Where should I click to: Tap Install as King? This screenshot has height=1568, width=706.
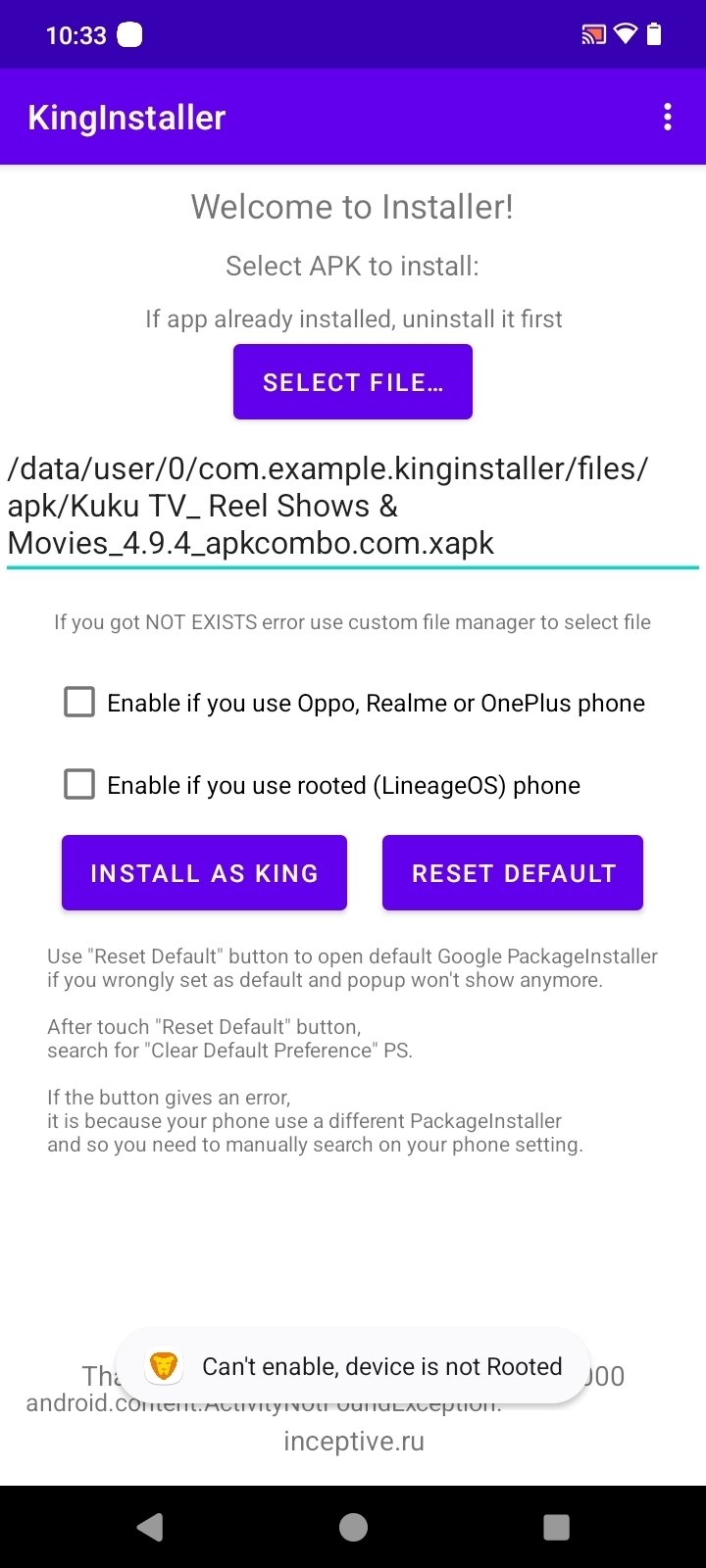pyautogui.click(x=204, y=873)
